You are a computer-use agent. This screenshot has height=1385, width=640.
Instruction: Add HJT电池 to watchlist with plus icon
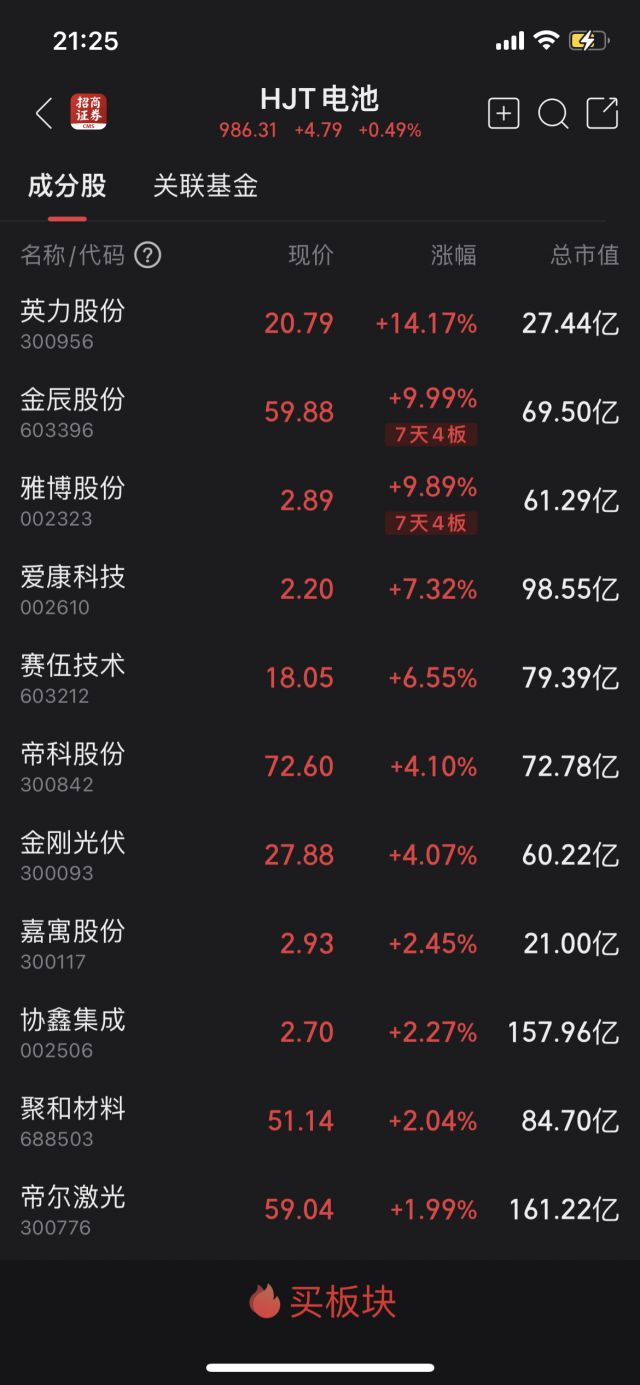click(503, 114)
